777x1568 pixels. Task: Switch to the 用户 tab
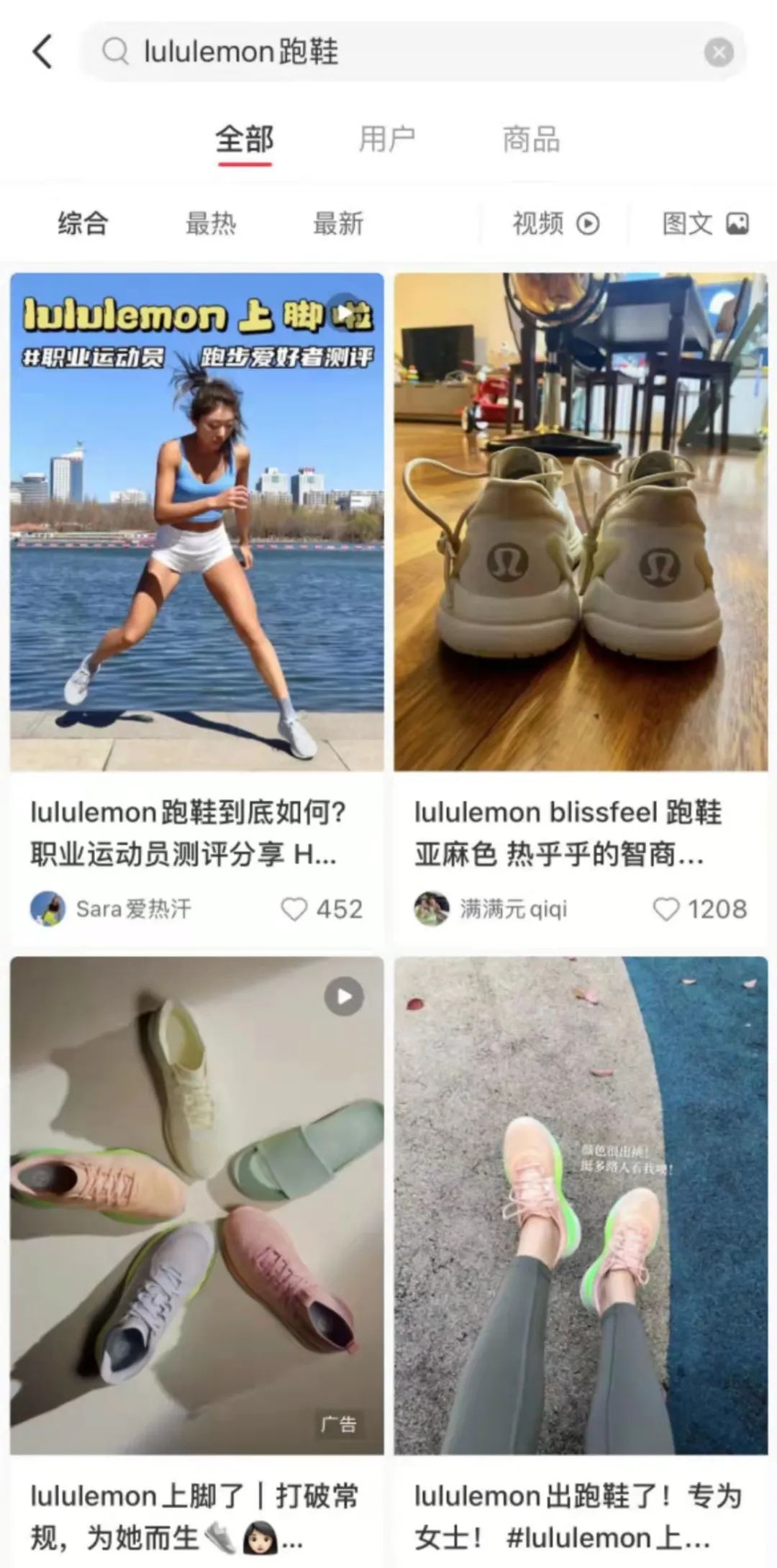387,139
